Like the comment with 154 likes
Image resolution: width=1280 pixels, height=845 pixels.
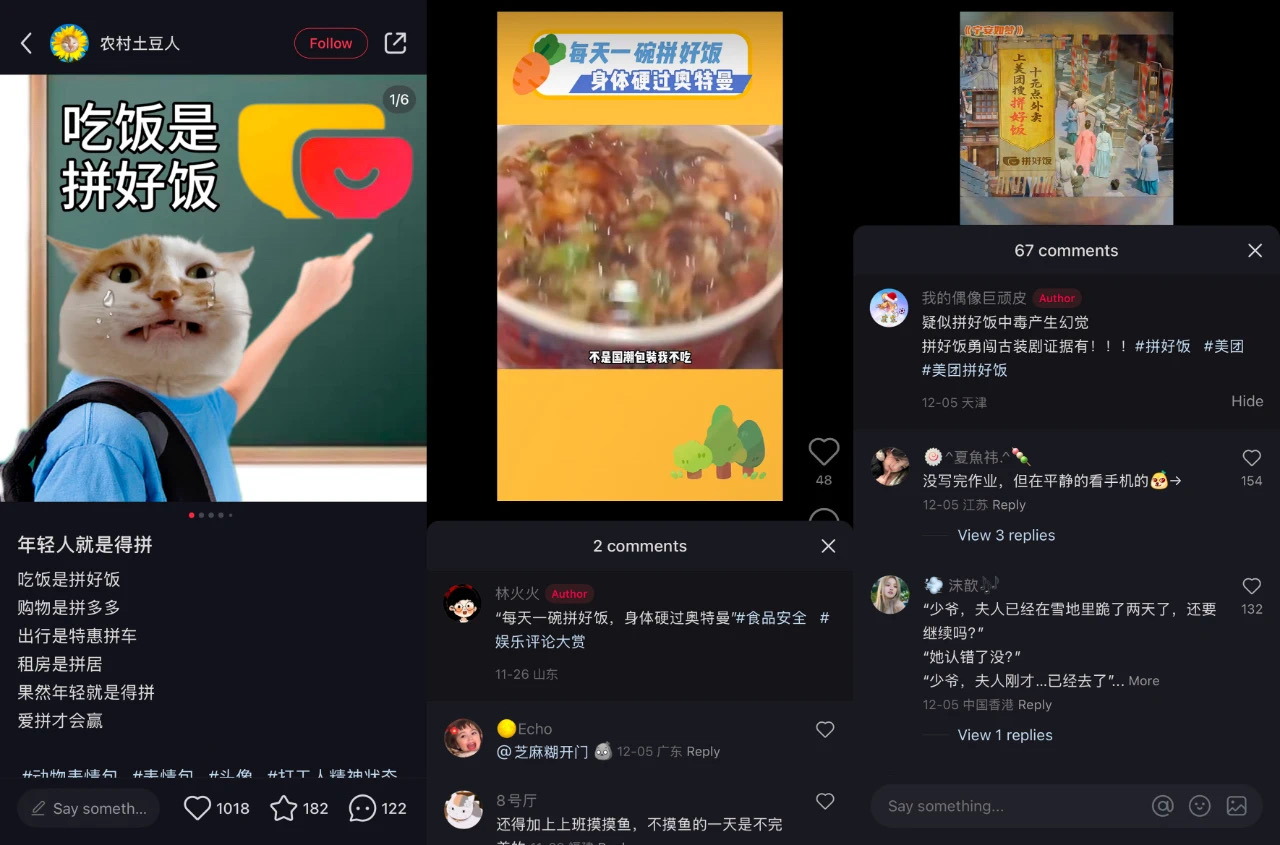click(1251, 458)
